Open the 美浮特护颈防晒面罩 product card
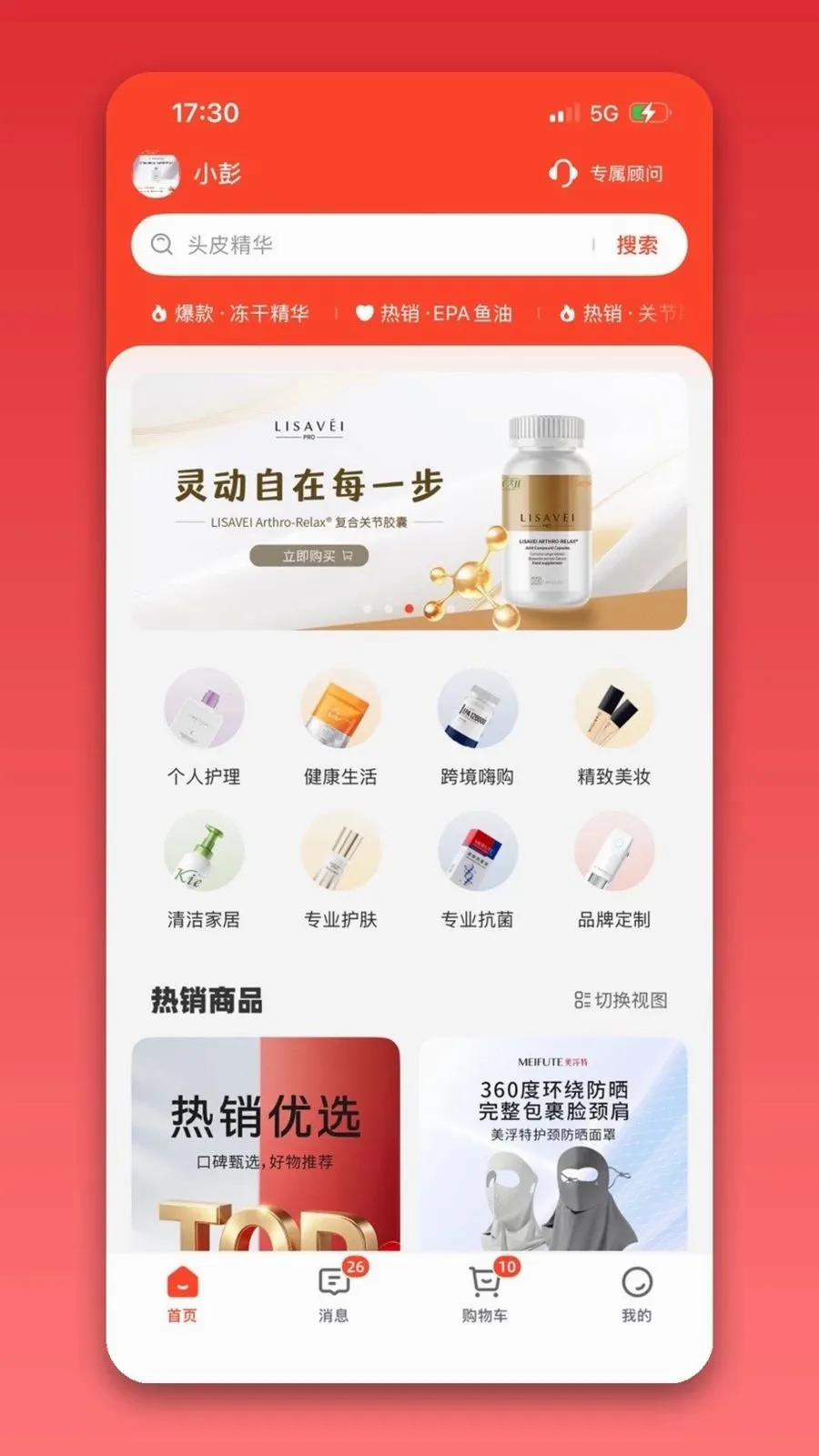 pyautogui.click(x=552, y=1145)
